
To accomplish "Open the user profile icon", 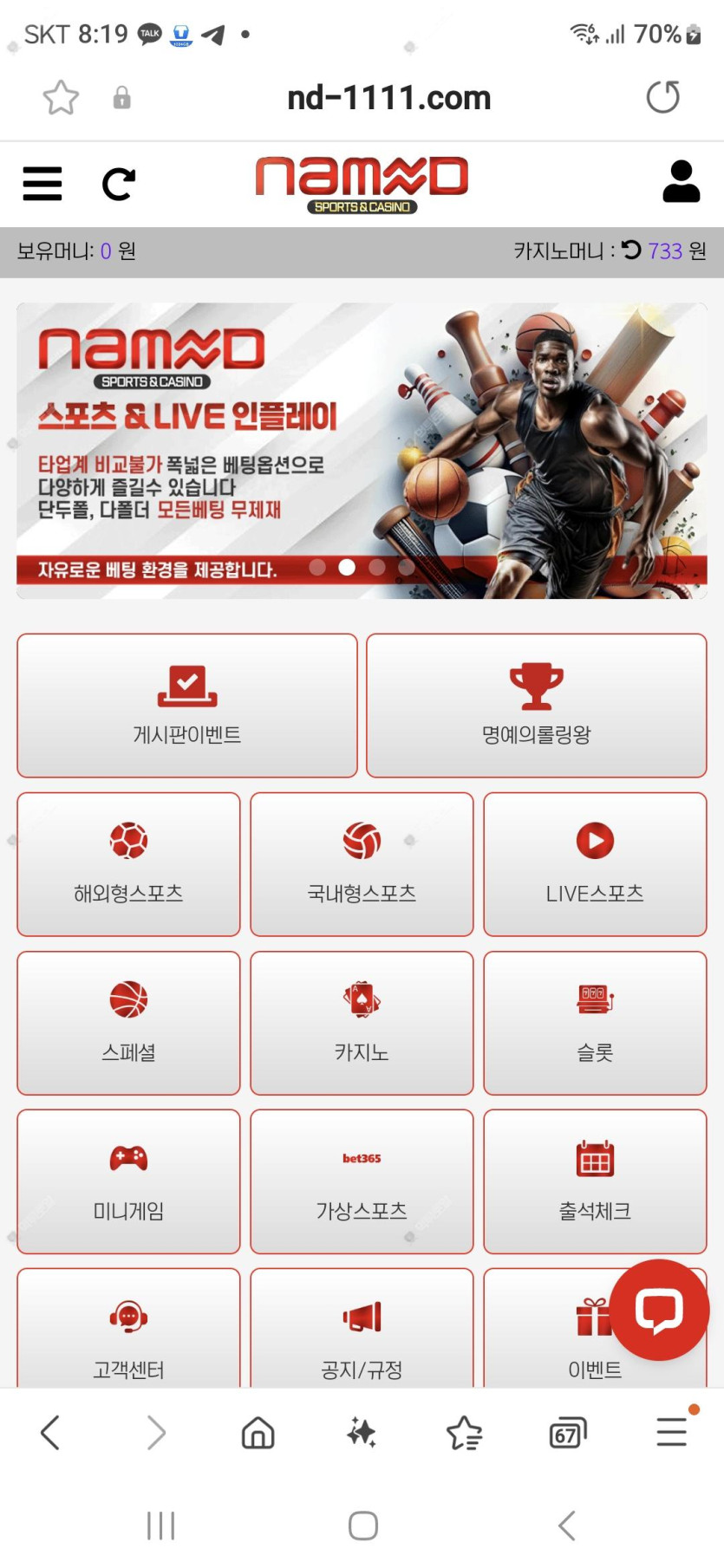I will 681,182.
